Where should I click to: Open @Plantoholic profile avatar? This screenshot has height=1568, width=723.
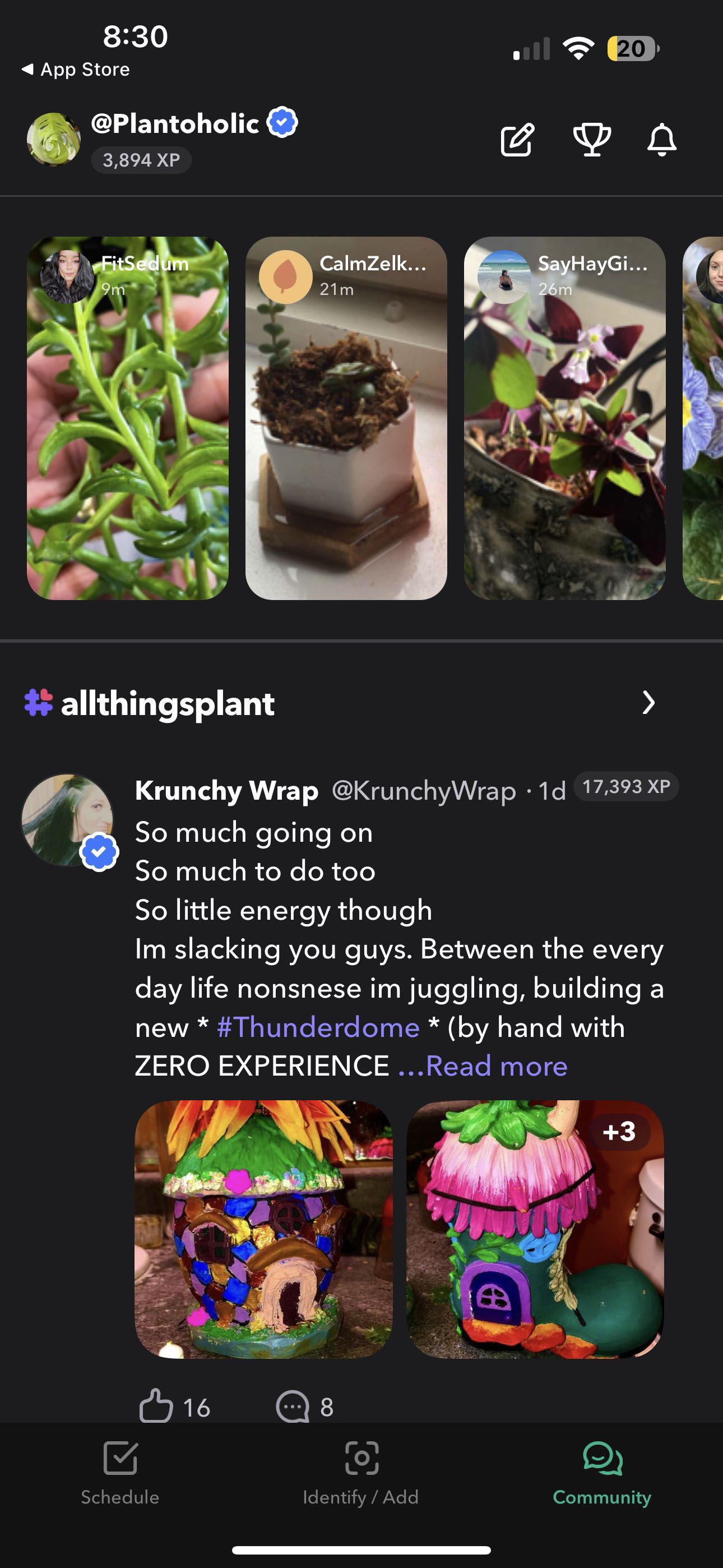pos(54,140)
